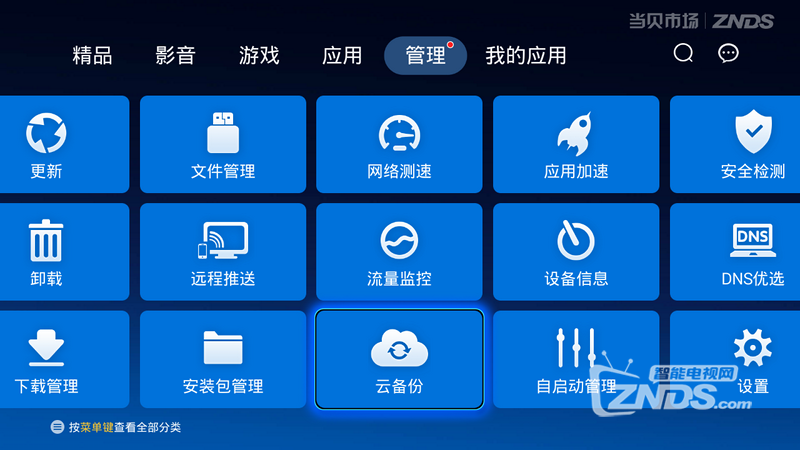Switch to the 影音 tab
Screen dimensions: 800x450
(175, 55)
